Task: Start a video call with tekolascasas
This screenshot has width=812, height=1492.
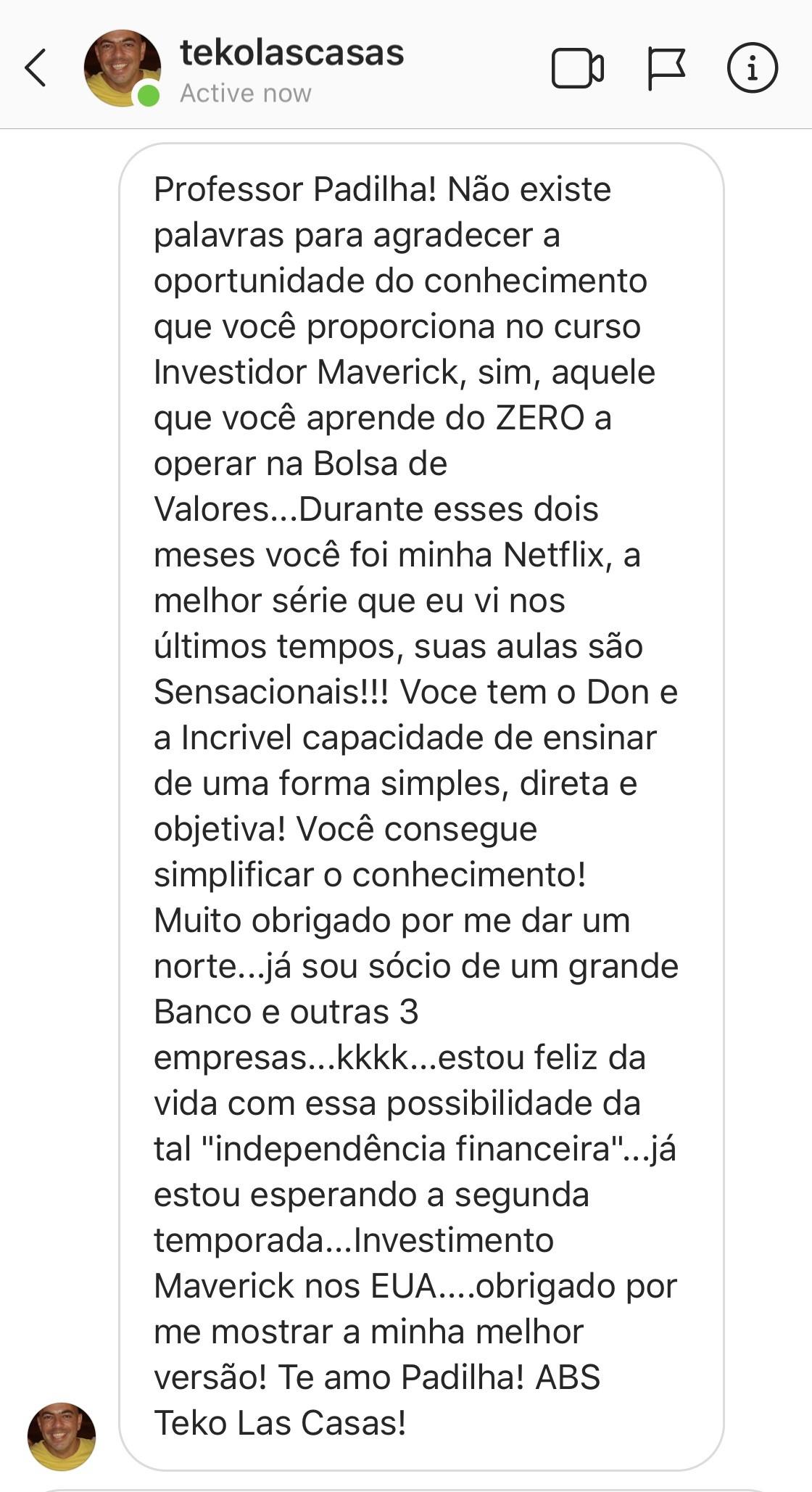Action: pos(577,69)
